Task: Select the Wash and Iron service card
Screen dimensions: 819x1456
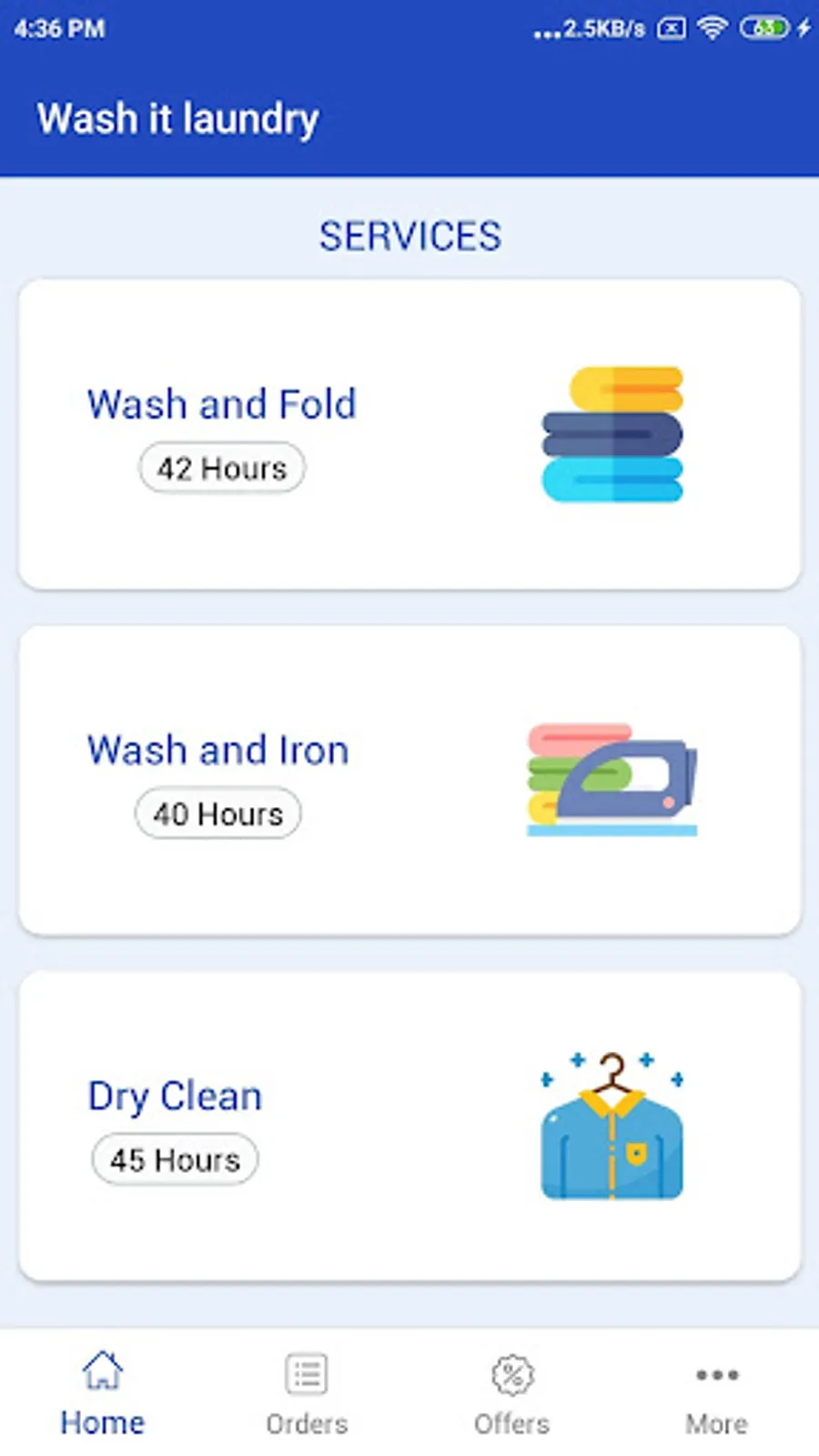Action: 409,780
